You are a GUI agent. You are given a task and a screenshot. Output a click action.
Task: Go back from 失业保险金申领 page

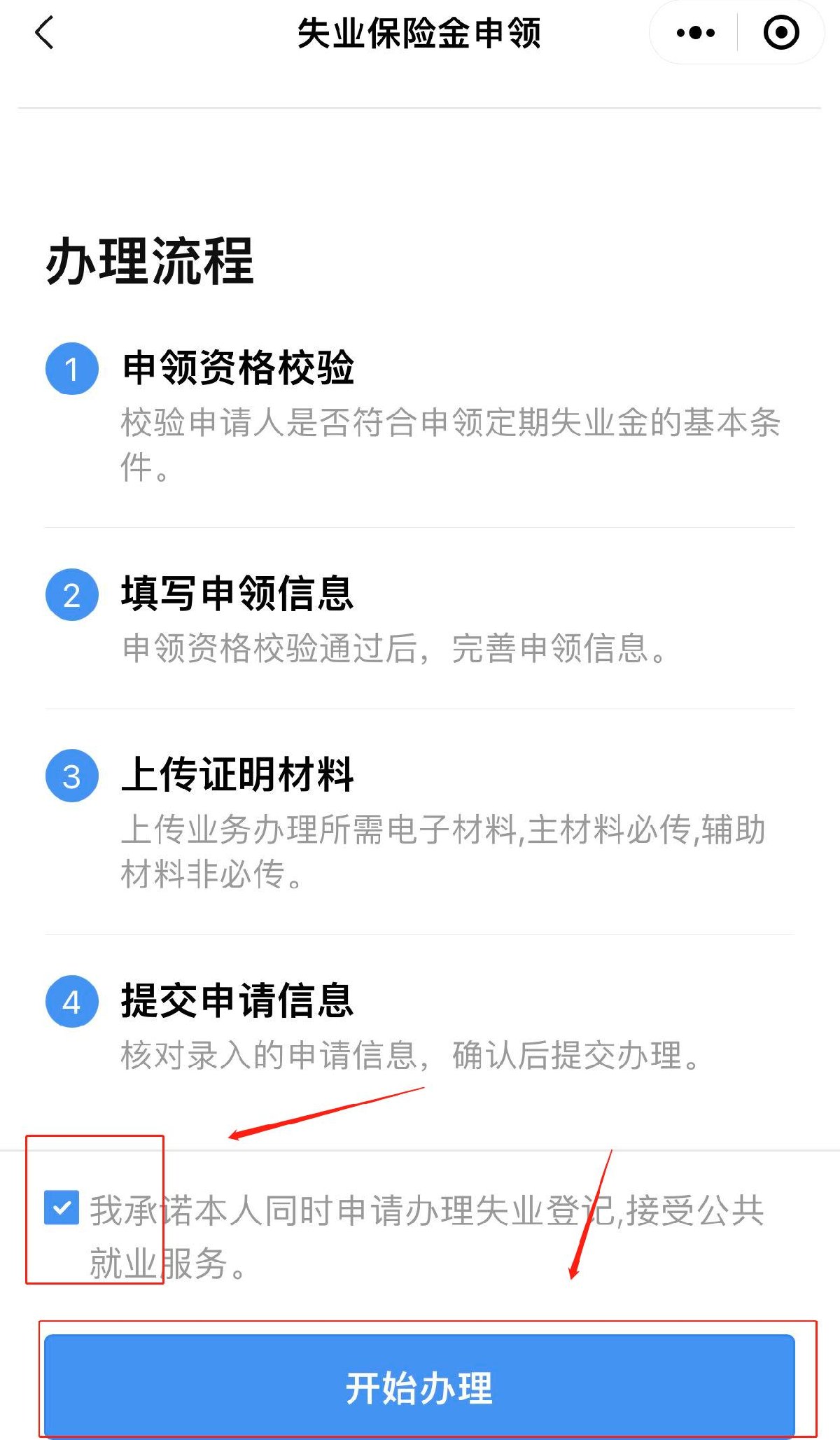(45, 33)
